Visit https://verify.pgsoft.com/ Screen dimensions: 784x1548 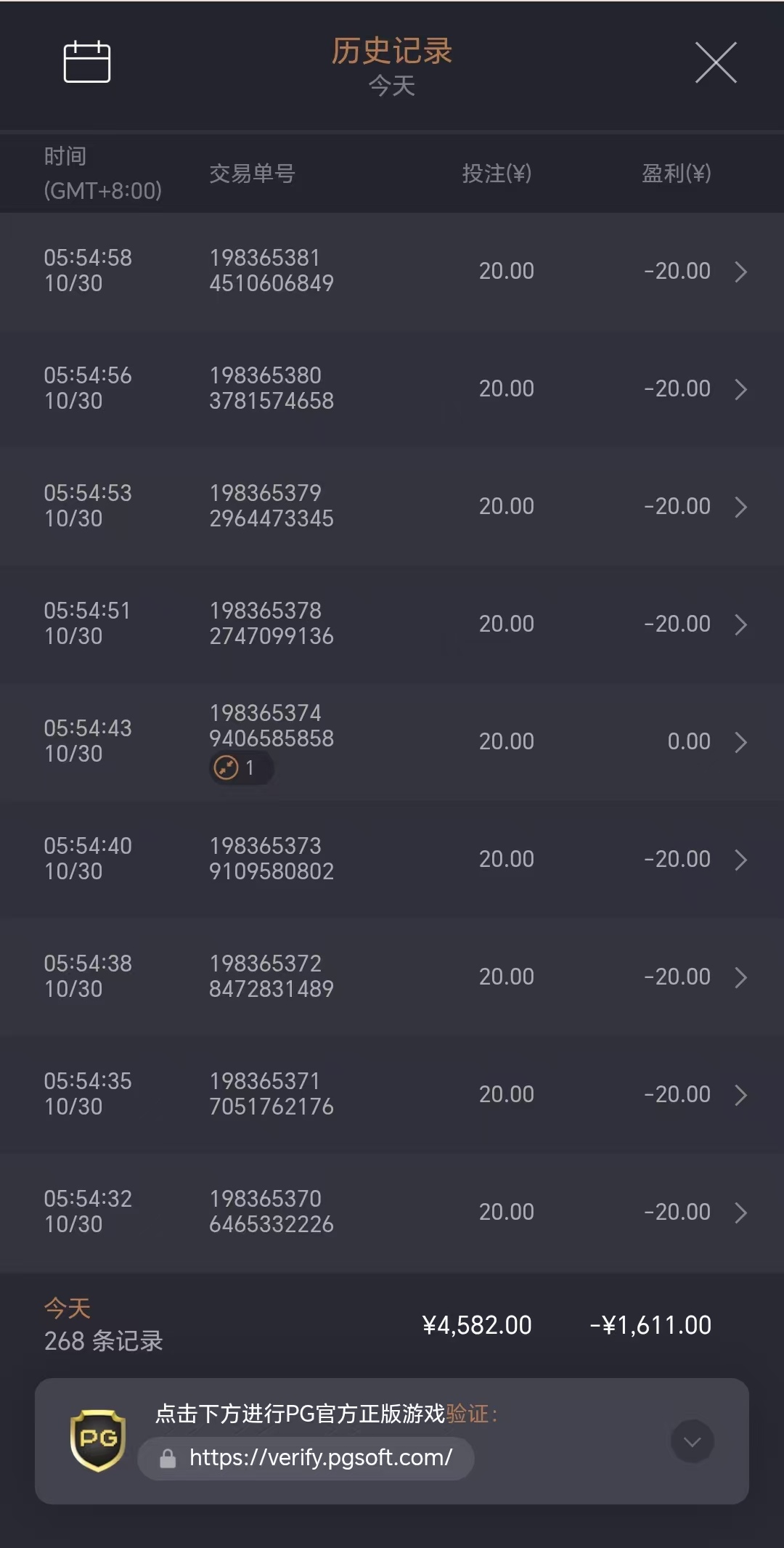(319, 1459)
